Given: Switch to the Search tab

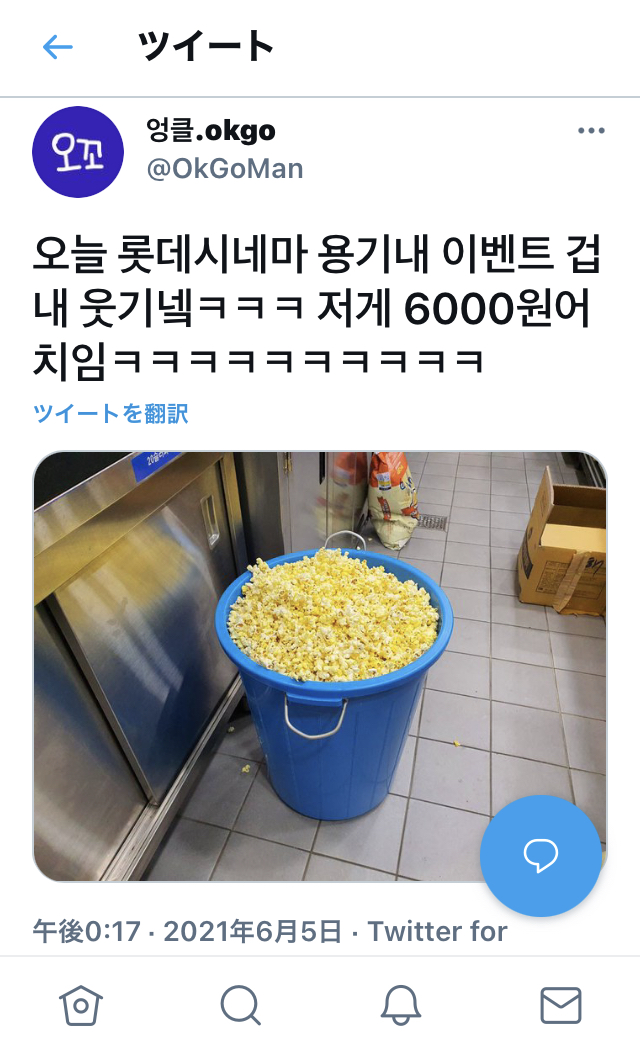Looking at the screenshot, I should click(240, 1005).
